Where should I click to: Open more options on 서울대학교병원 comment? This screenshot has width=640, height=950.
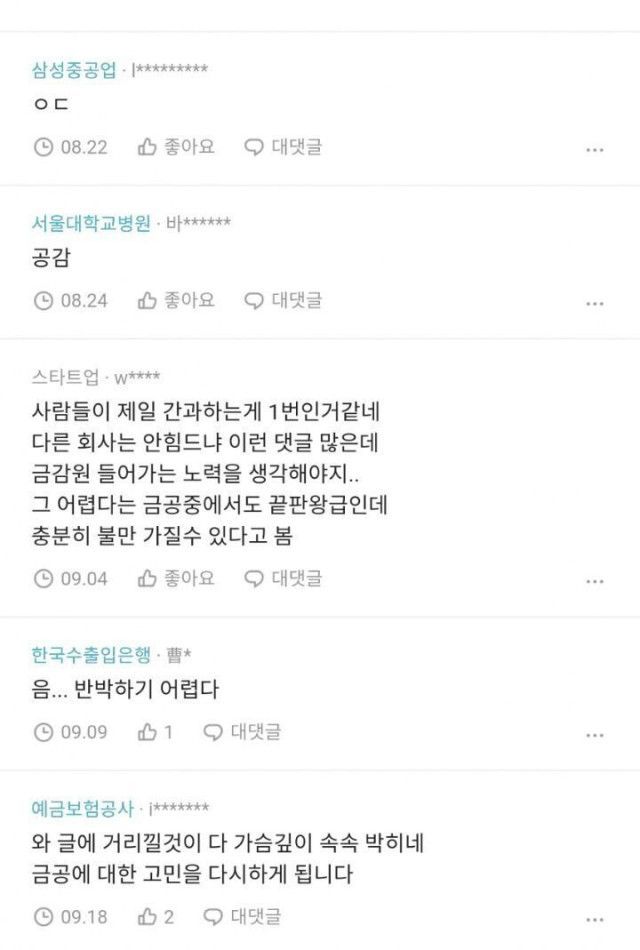click(595, 303)
